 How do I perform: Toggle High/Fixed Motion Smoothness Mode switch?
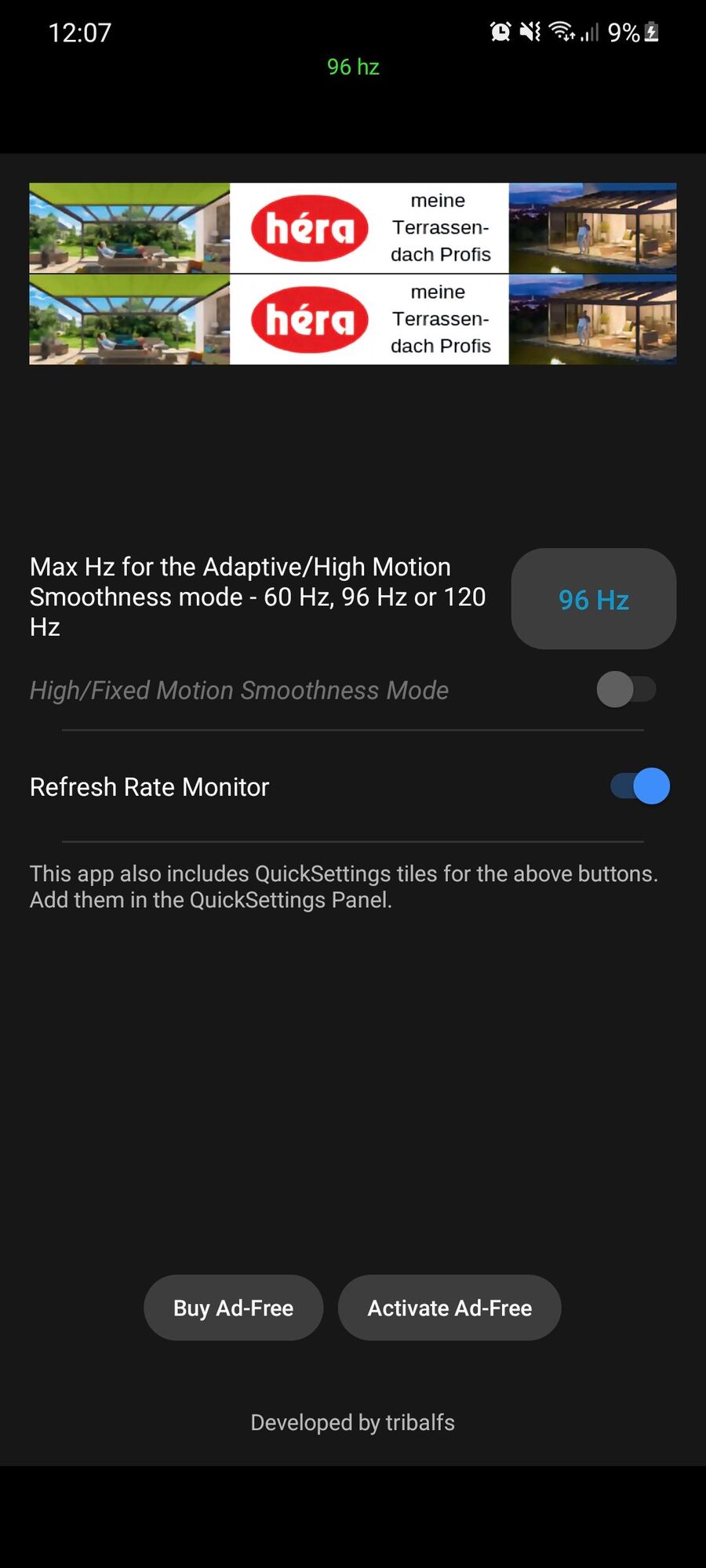tap(626, 690)
